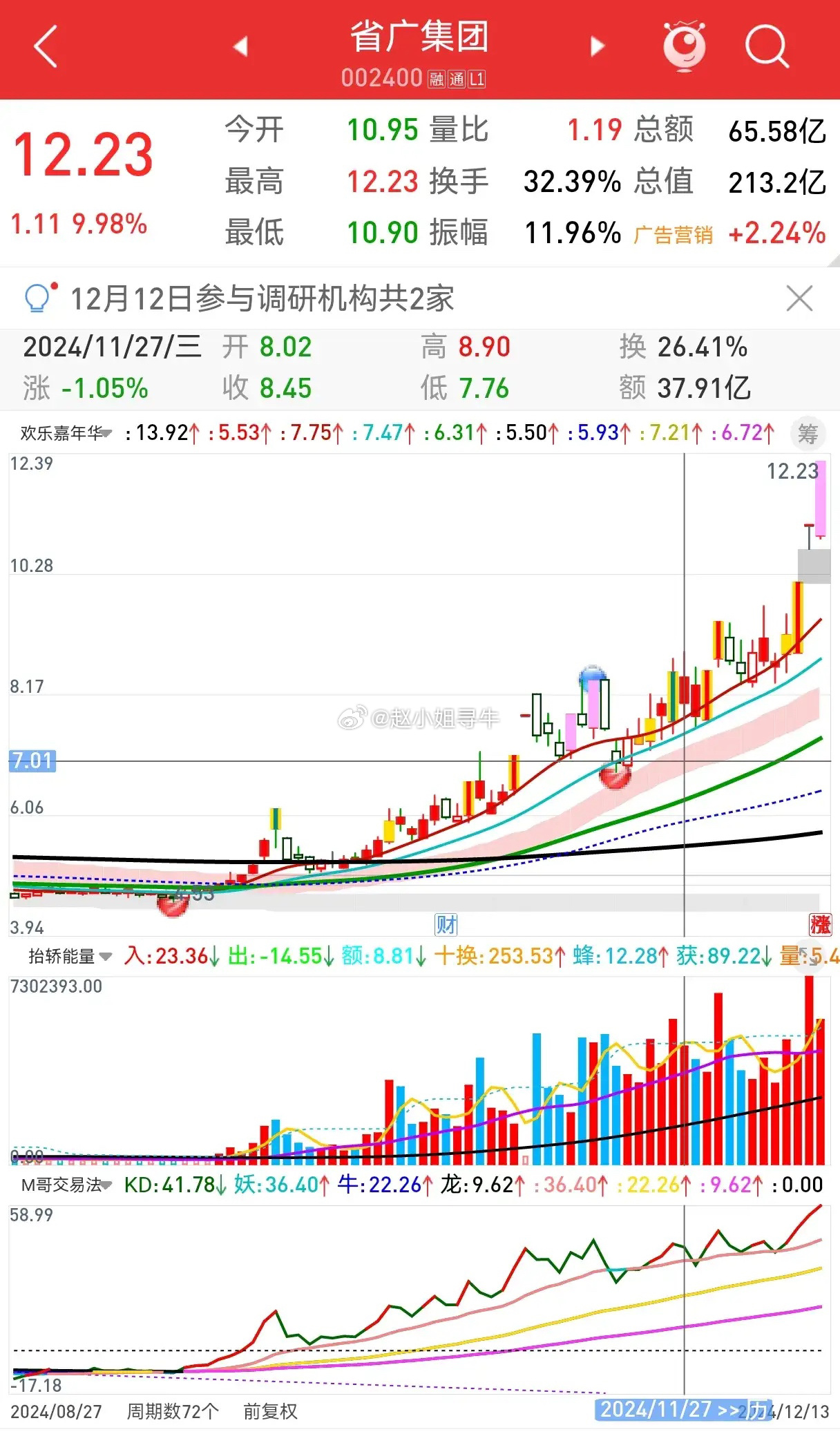
Task: Change the 周期数72个 period count
Action: pyautogui.click(x=173, y=1411)
